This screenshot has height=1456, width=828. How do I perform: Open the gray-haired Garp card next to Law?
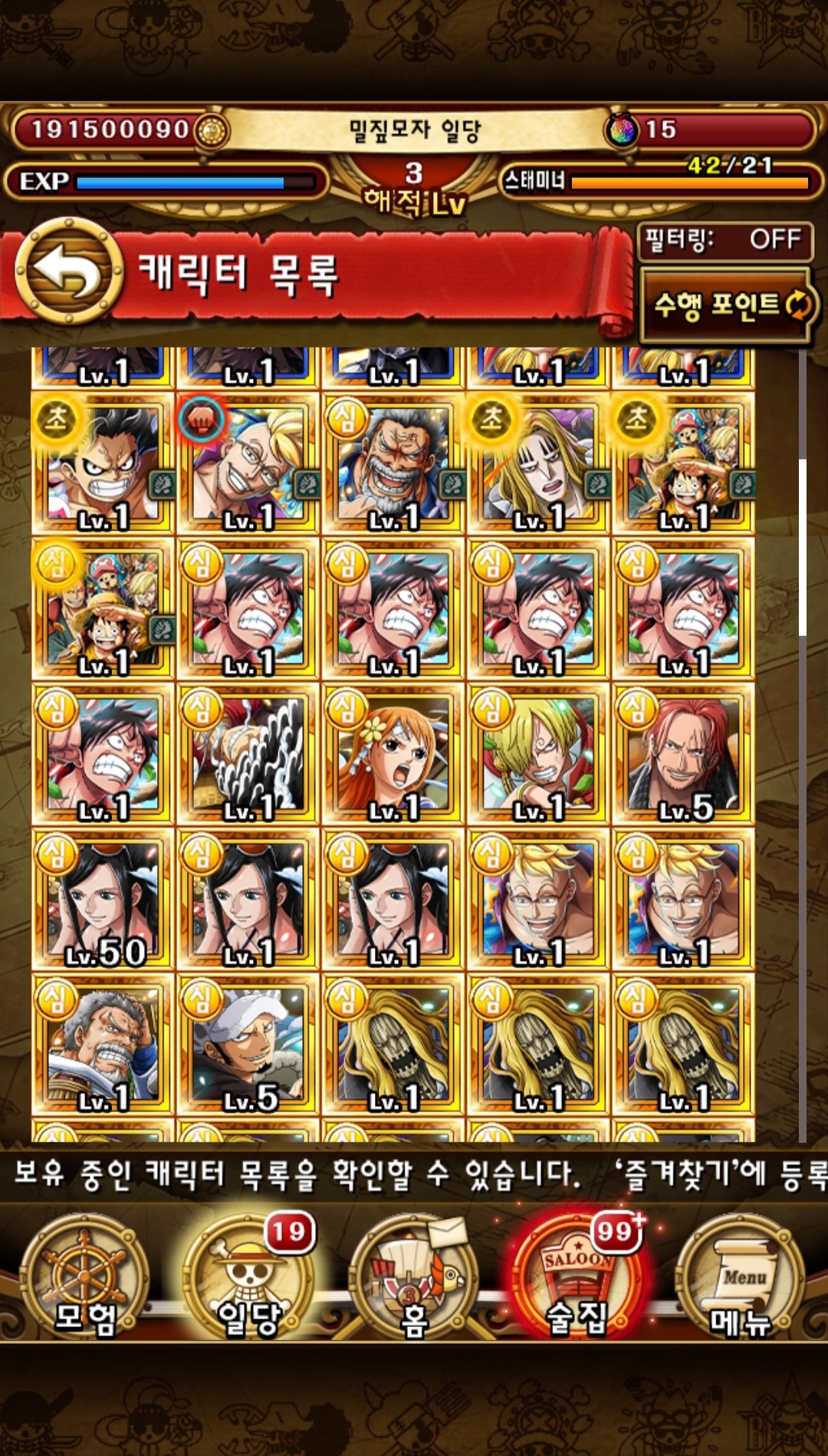[x=103, y=1045]
